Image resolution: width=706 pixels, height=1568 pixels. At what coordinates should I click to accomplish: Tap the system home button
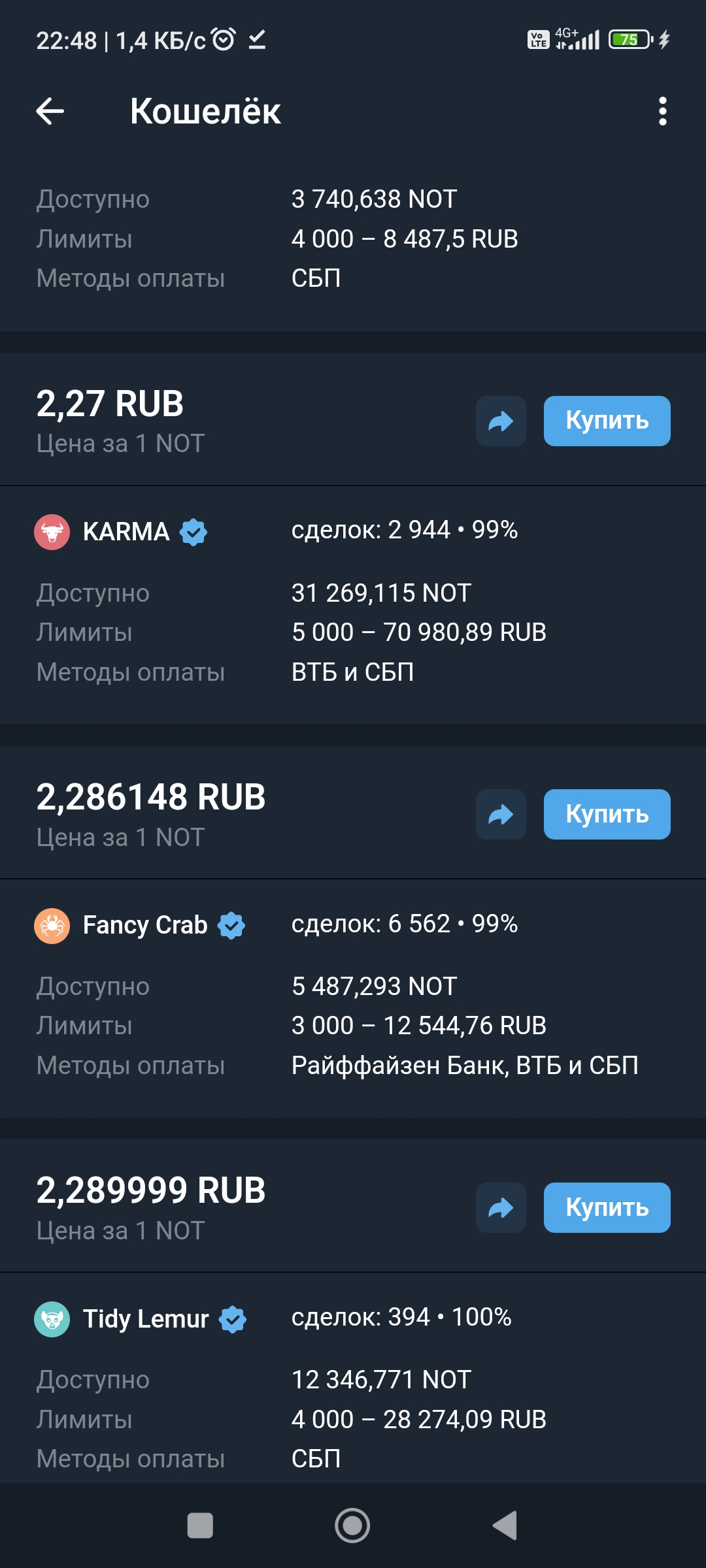click(x=352, y=1526)
